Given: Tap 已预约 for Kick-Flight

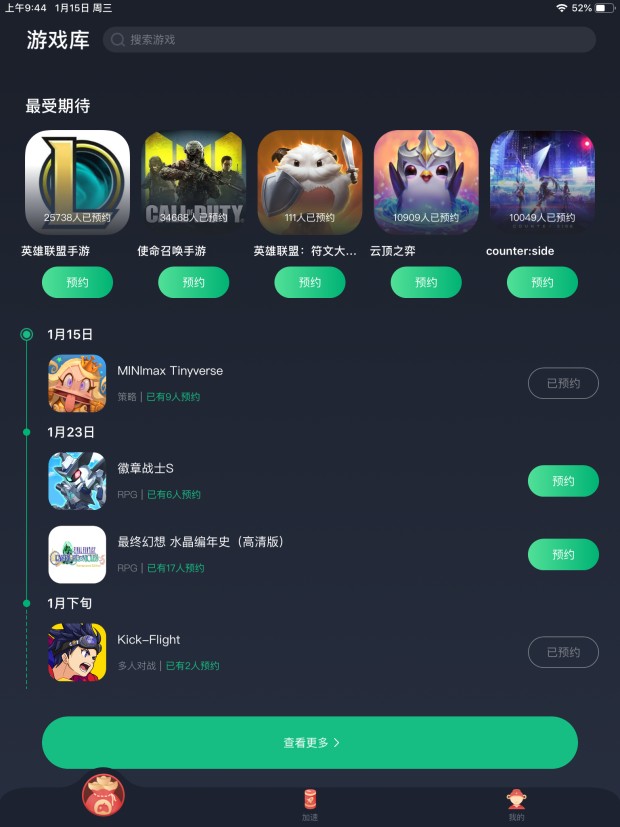Looking at the screenshot, I should click(x=563, y=652).
